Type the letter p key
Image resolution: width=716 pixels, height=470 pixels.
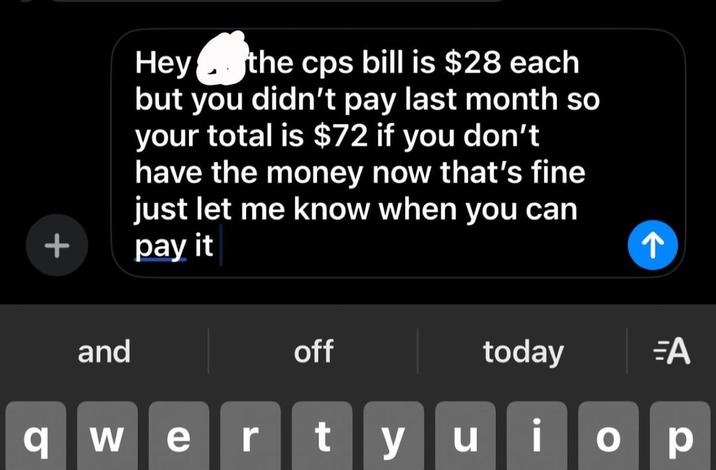[683, 437]
